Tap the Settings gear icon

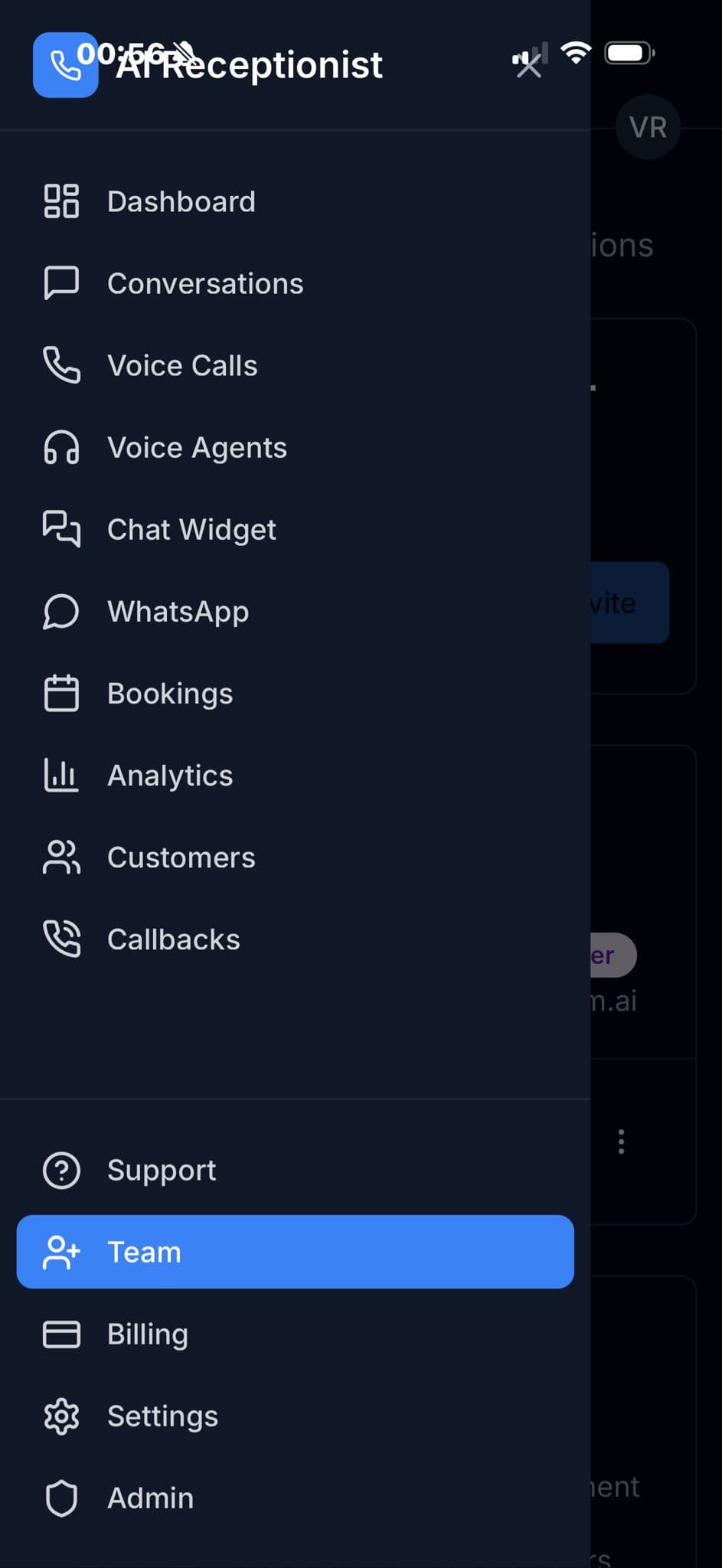pos(61,1416)
